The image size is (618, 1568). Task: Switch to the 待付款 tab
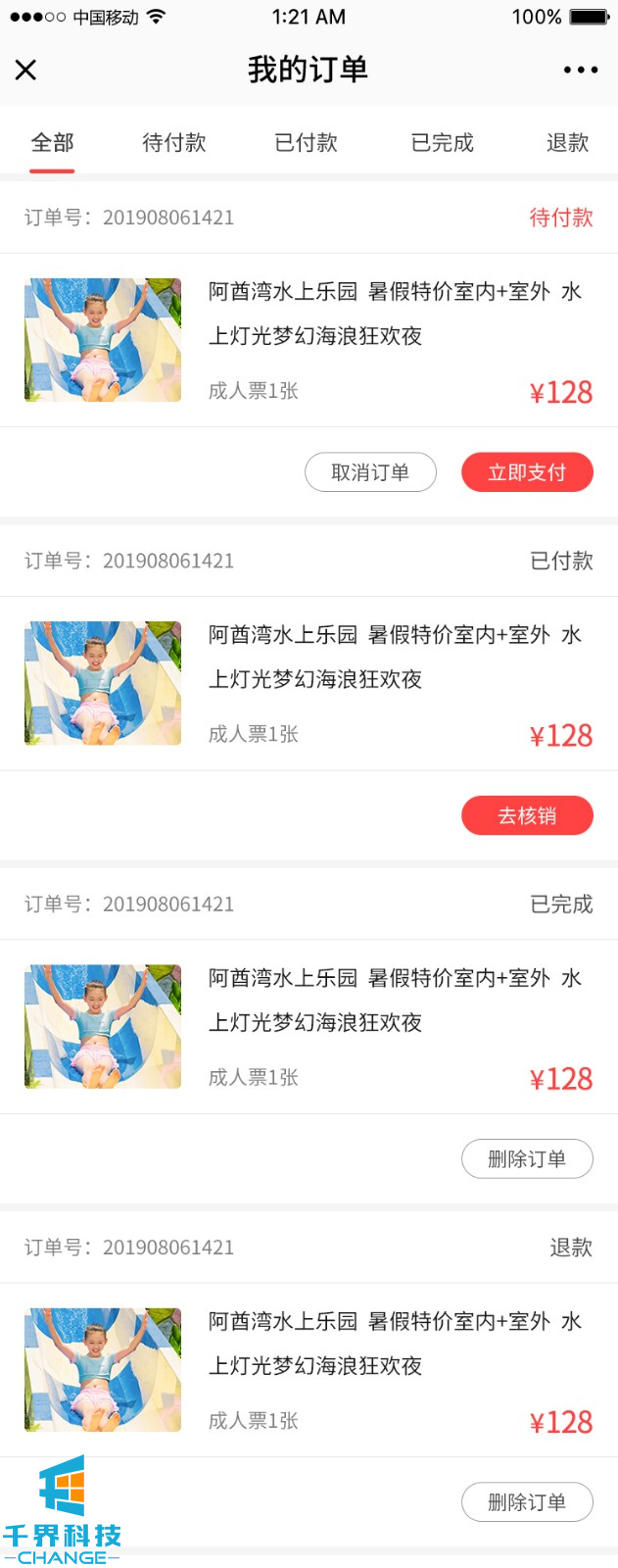click(174, 143)
